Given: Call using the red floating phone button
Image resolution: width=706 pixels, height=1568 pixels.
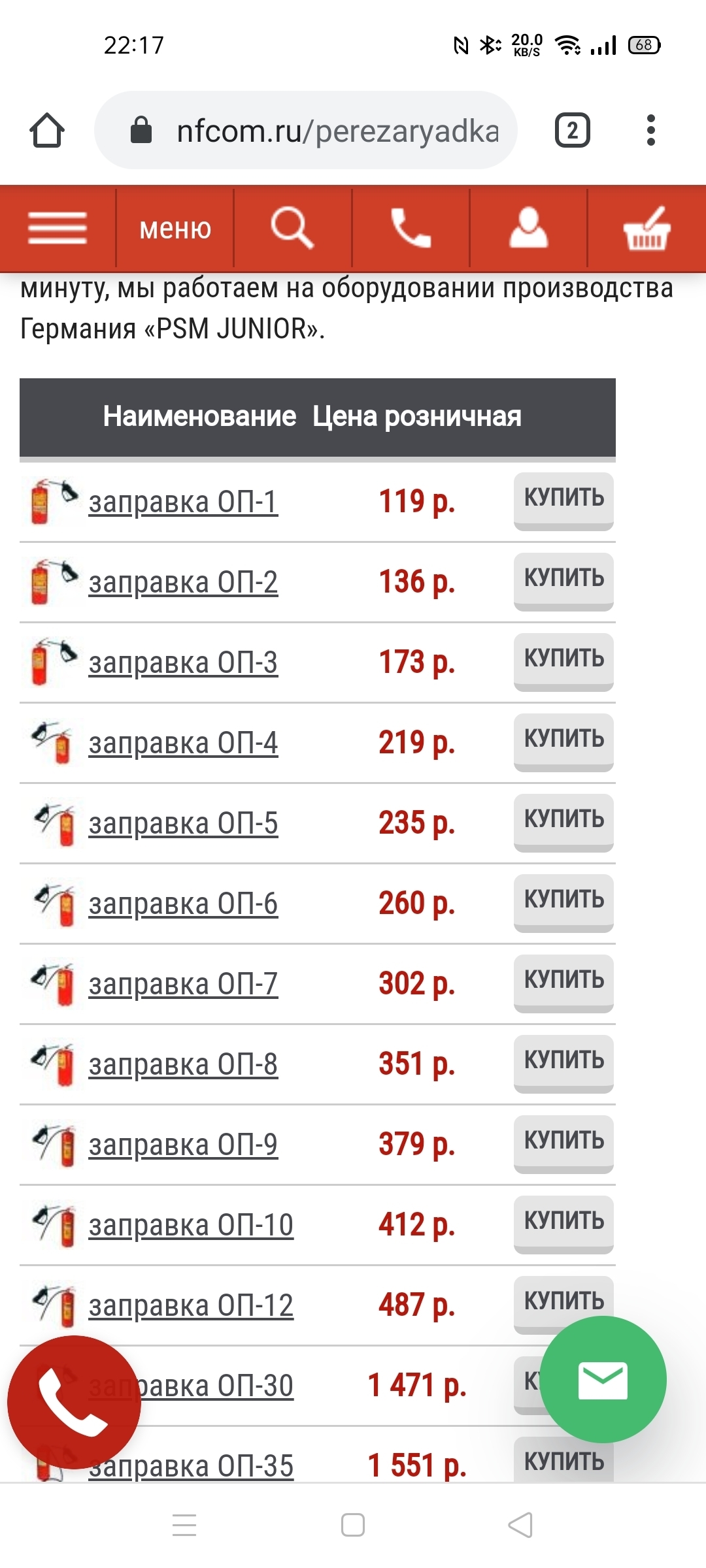Looking at the screenshot, I should [x=74, y=1402].
